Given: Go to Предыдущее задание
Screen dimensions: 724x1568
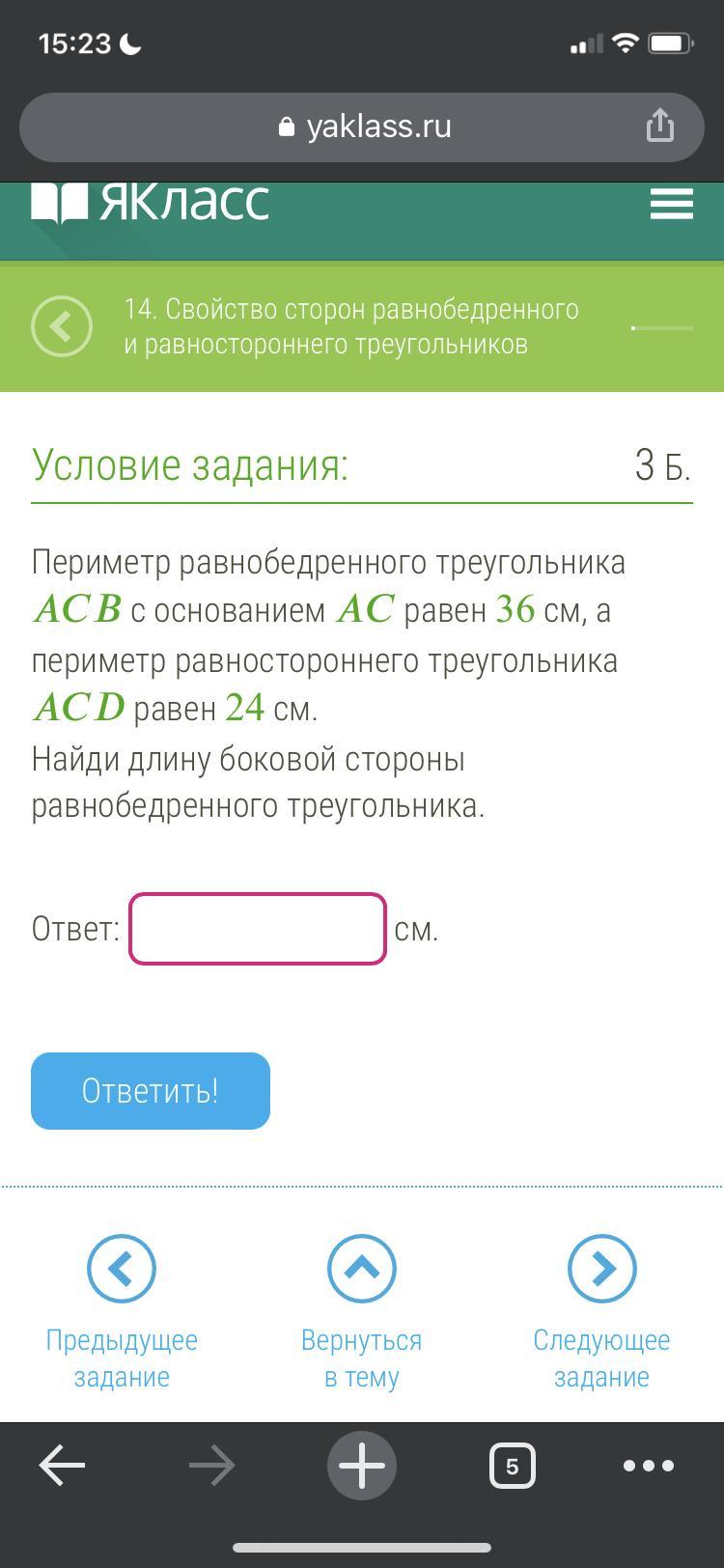Looking at the screenshot, I should tap(122, 1311).
